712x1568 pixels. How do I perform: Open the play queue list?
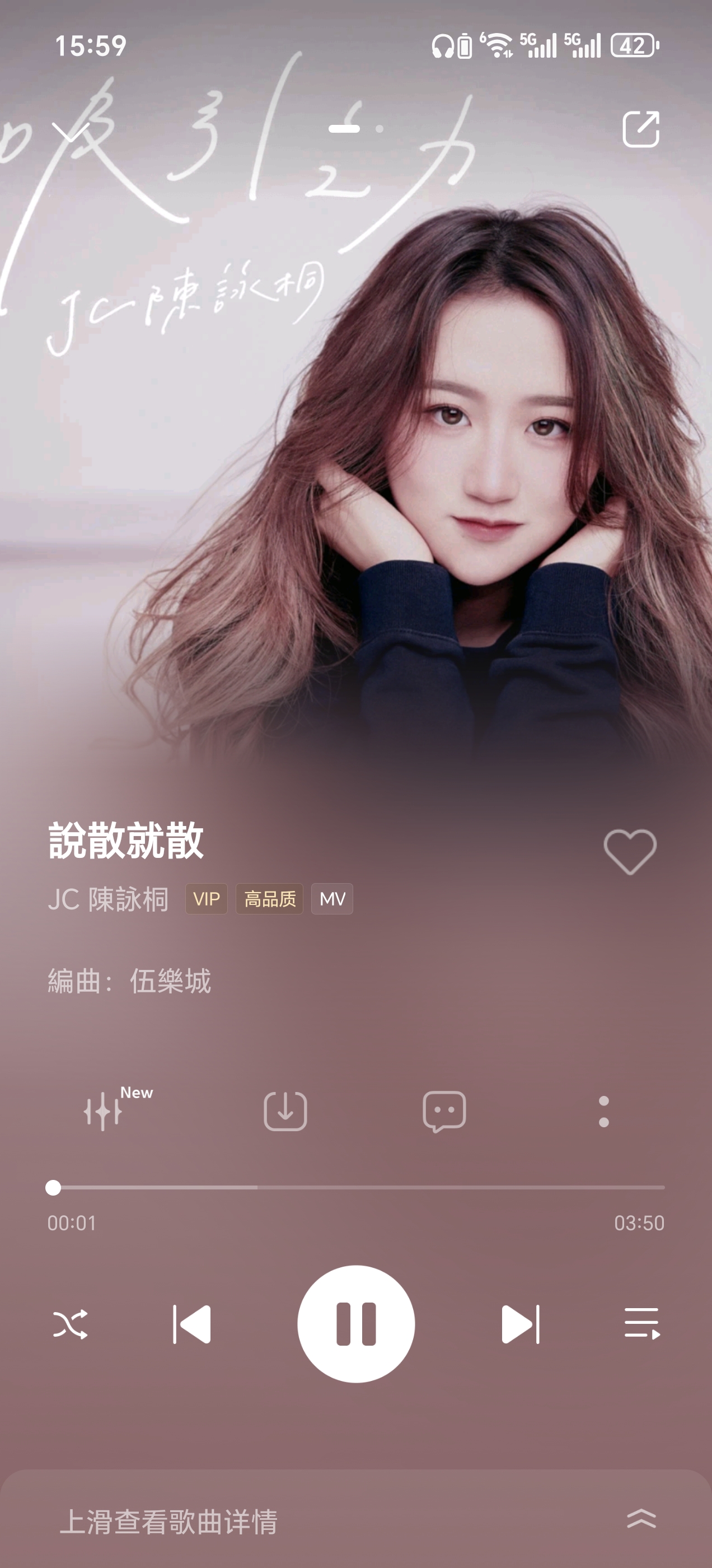click(642, 1324)
